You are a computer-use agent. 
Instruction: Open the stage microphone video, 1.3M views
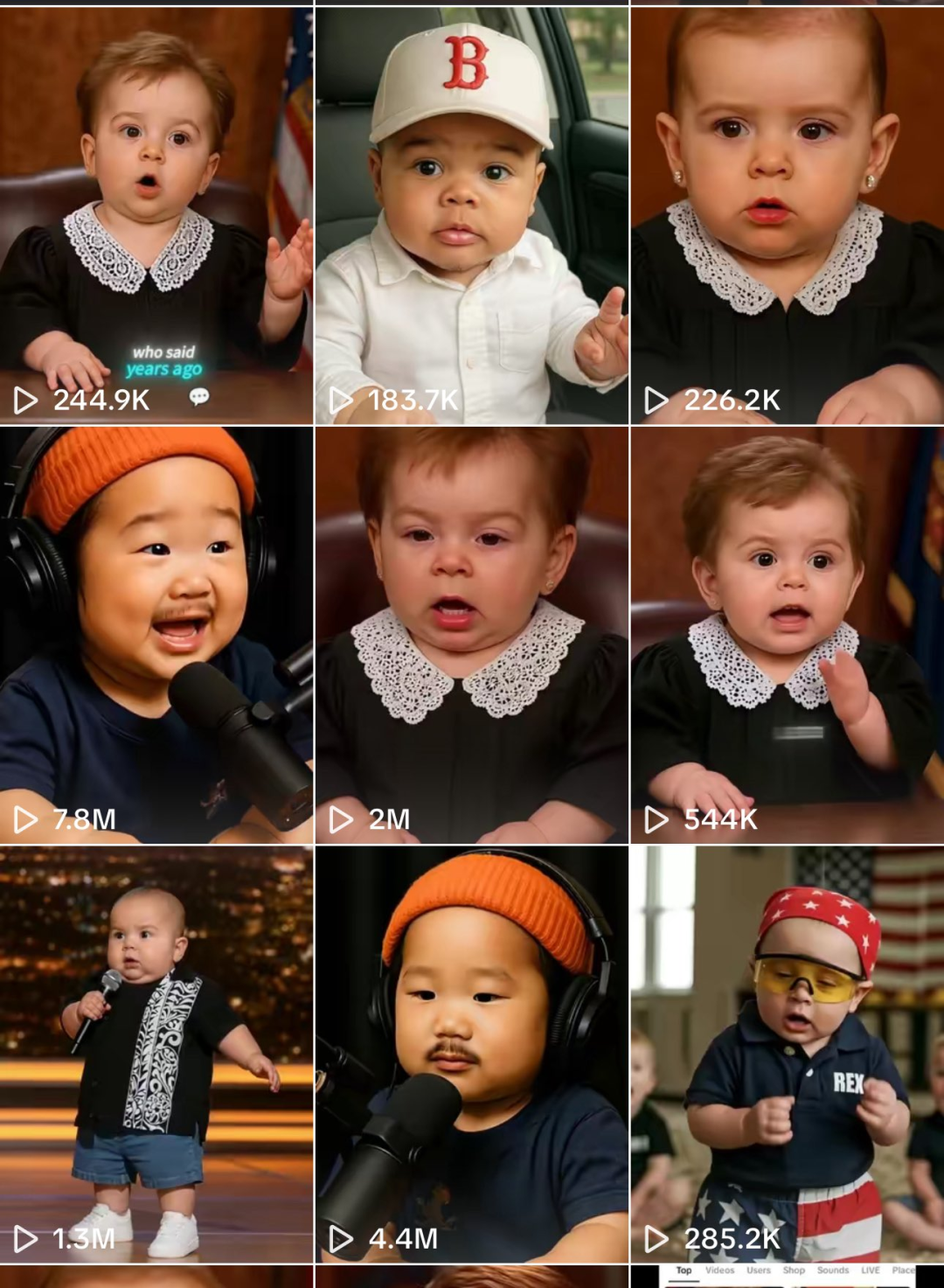156,1054
